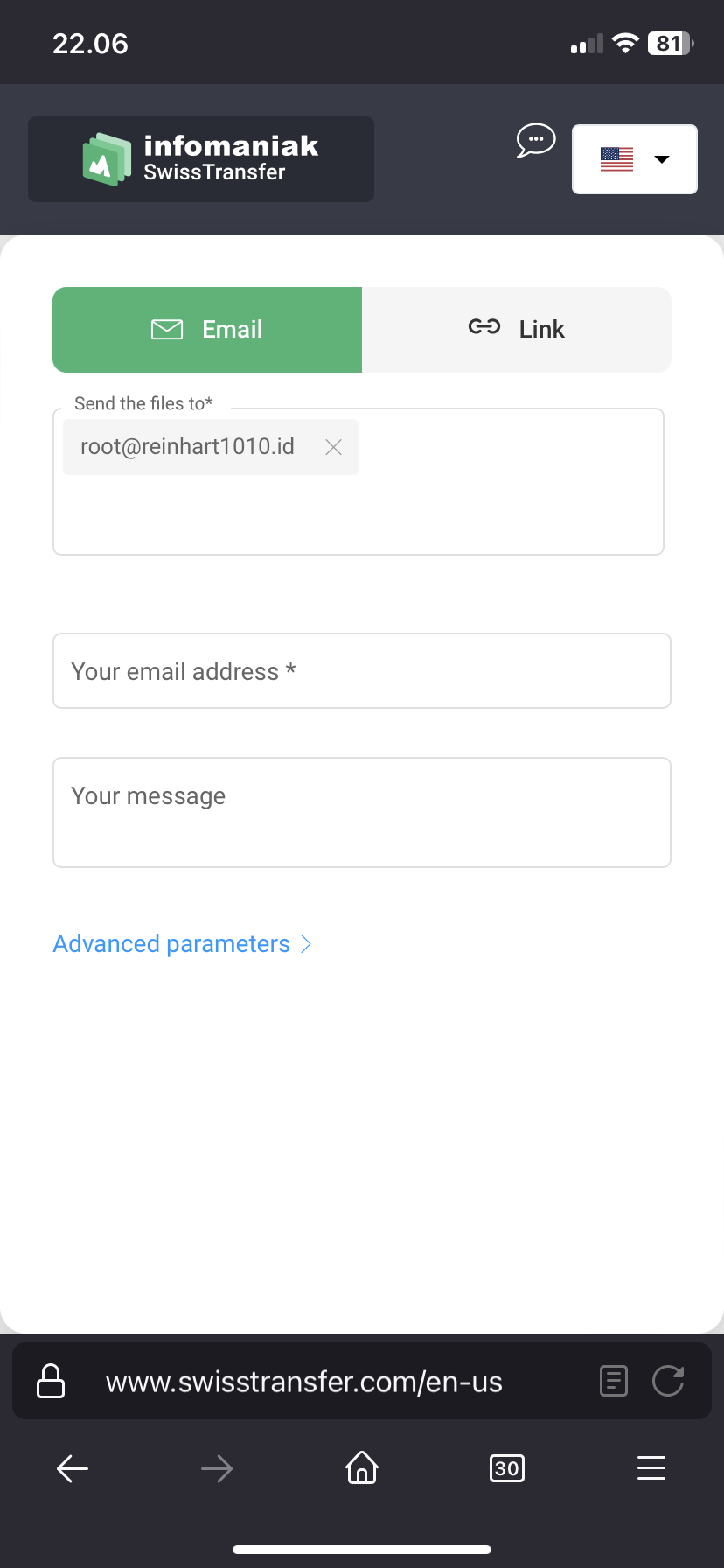
Task: Open the chat support bubble icon
Action: [x=536, y=140]
